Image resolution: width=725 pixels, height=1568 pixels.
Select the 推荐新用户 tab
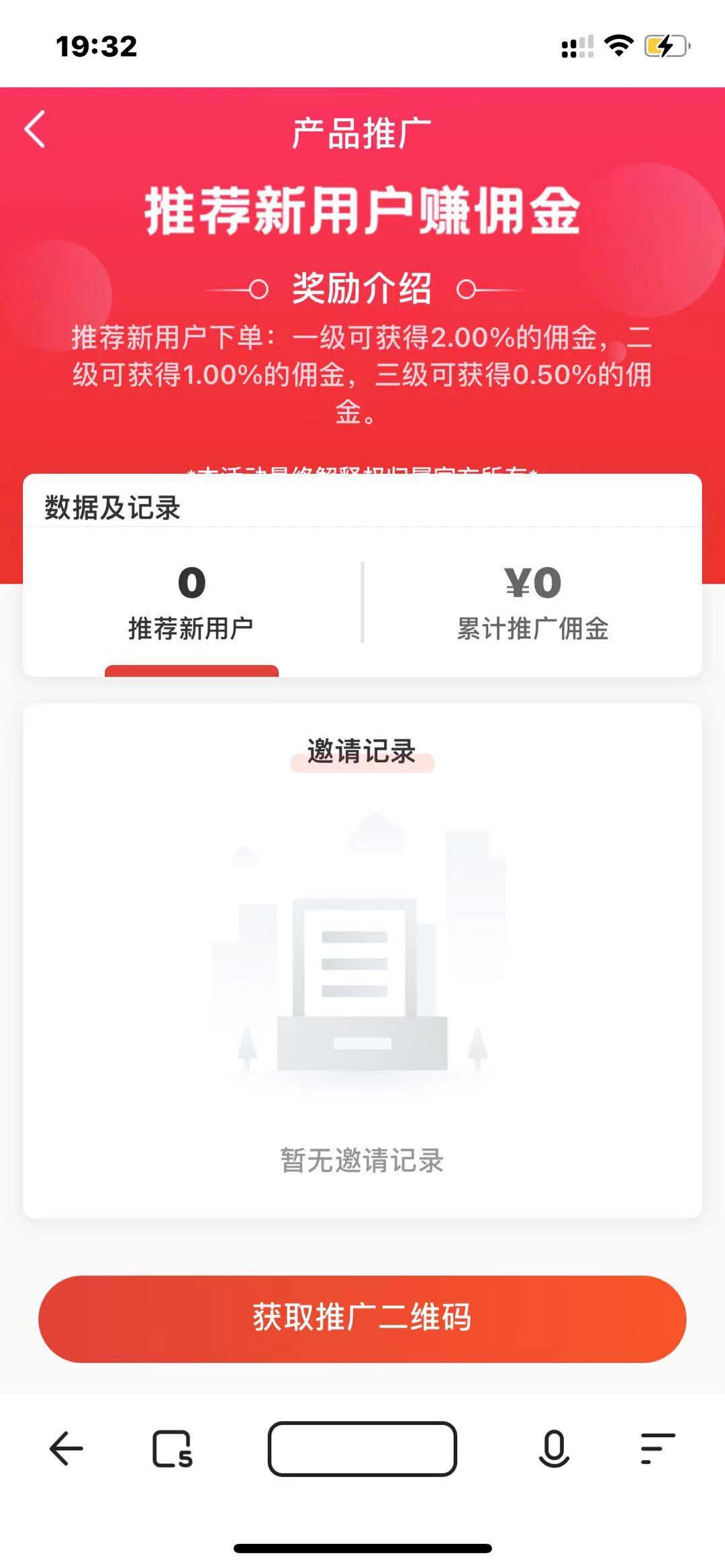point(191,602)
